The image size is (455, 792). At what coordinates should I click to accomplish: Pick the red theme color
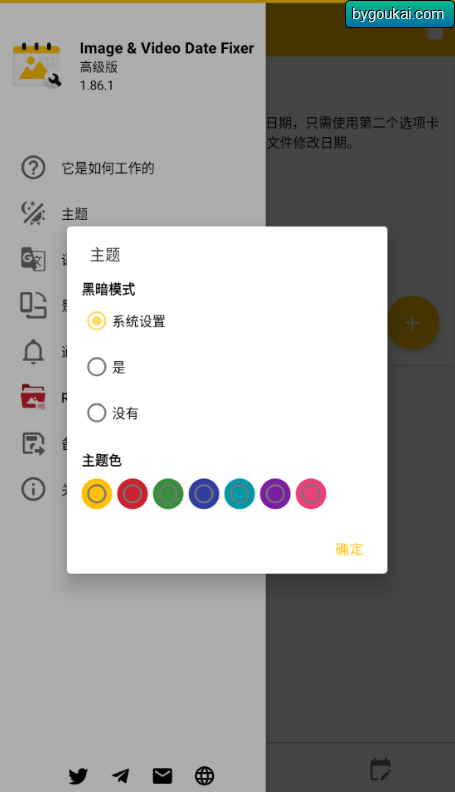click(132, 493)
